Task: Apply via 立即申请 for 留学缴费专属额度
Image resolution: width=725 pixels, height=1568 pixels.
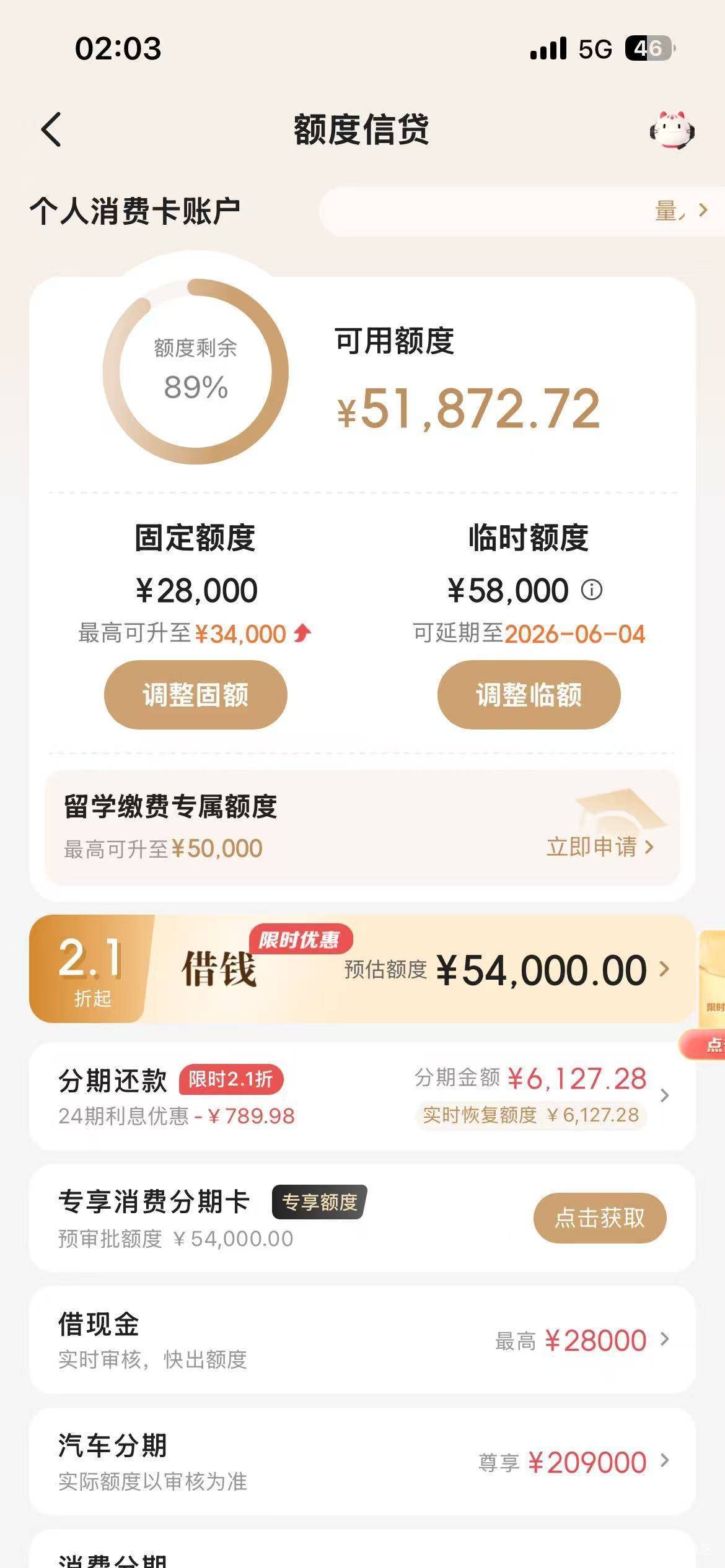Action: [x=600, y=847]
